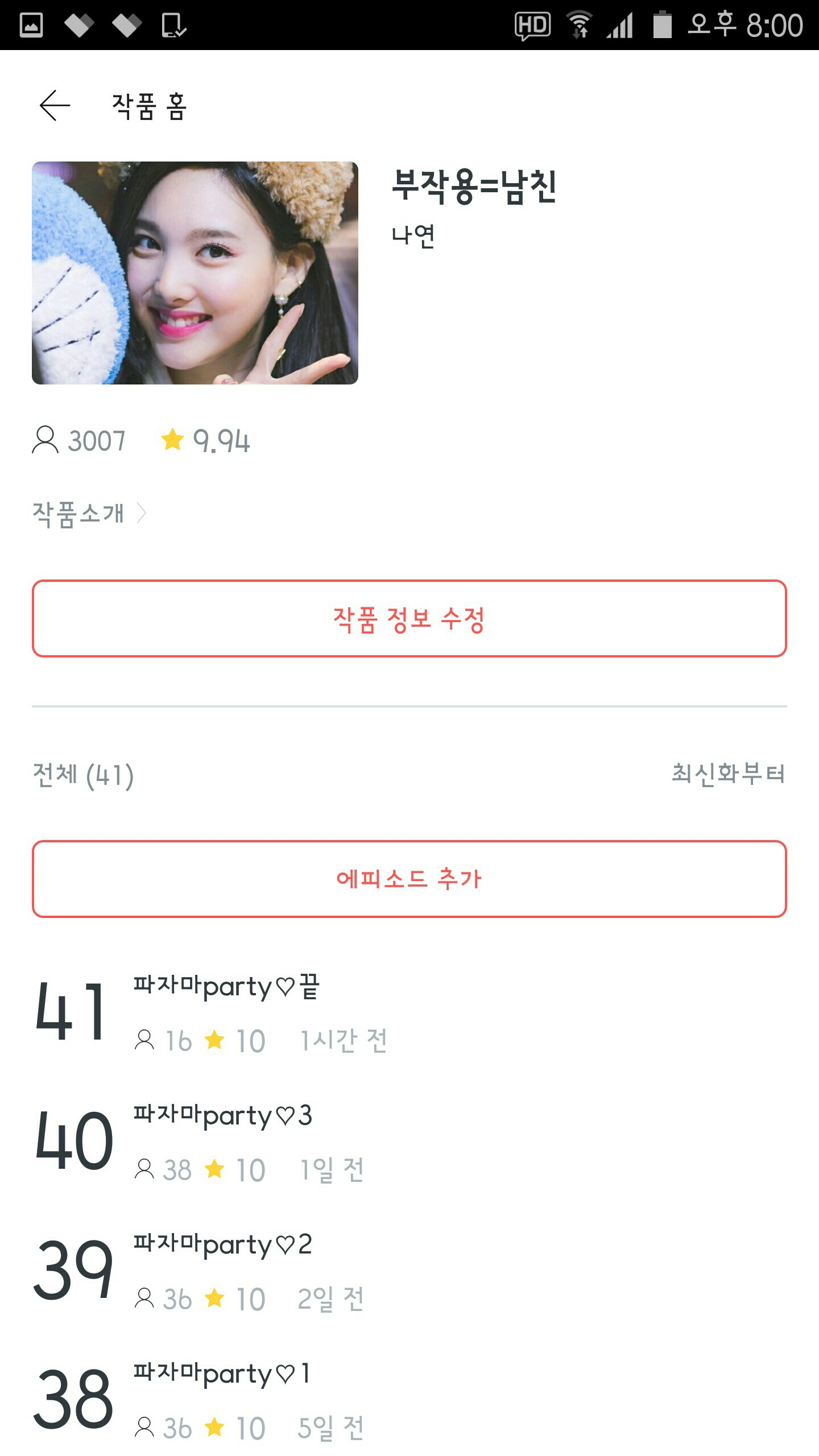
Task: Tap the 작품 정보 수정 button
Action: click(x=409, y=619)
